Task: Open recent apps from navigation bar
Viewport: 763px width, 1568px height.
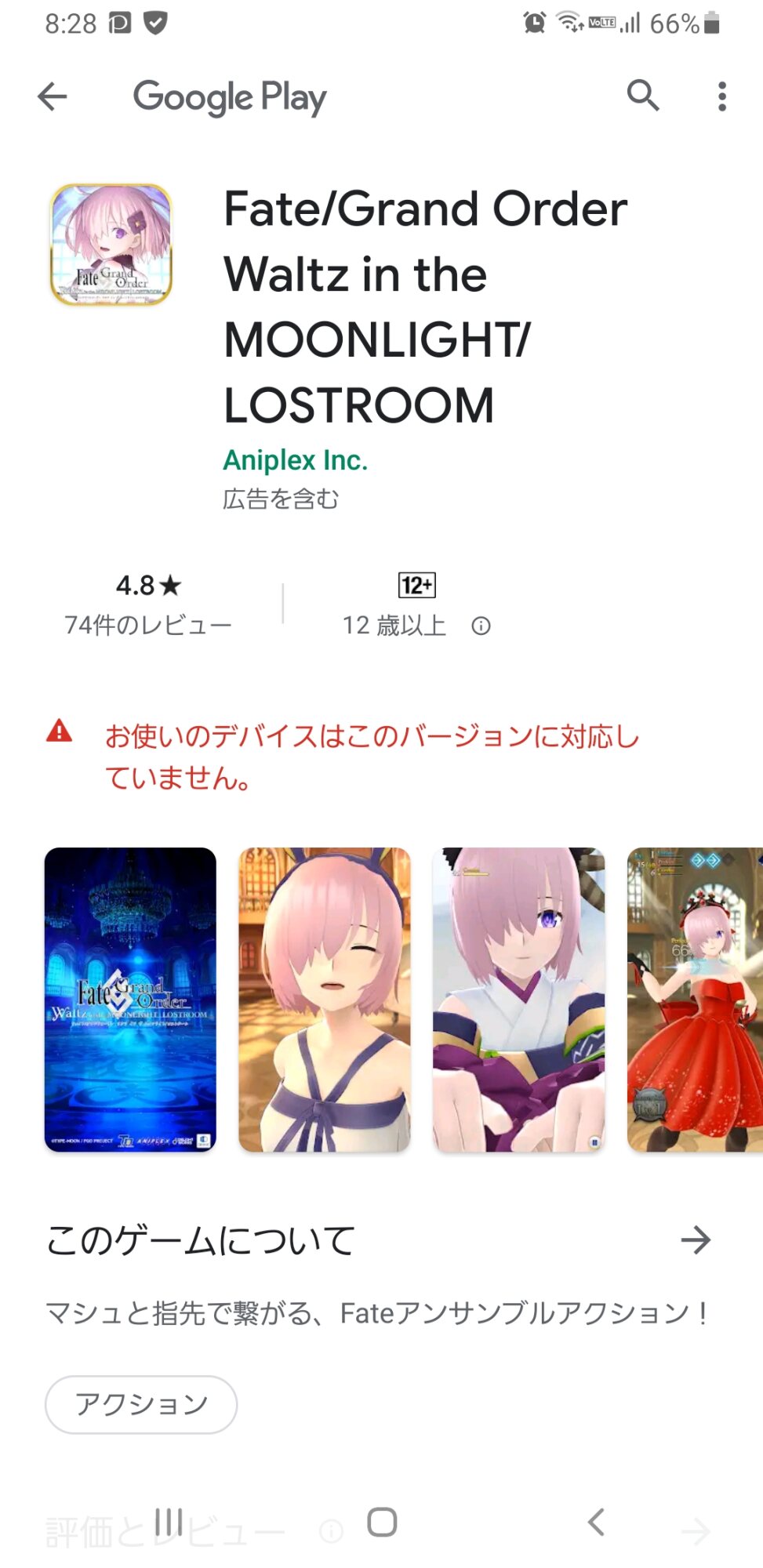Action: point(169,1523)
